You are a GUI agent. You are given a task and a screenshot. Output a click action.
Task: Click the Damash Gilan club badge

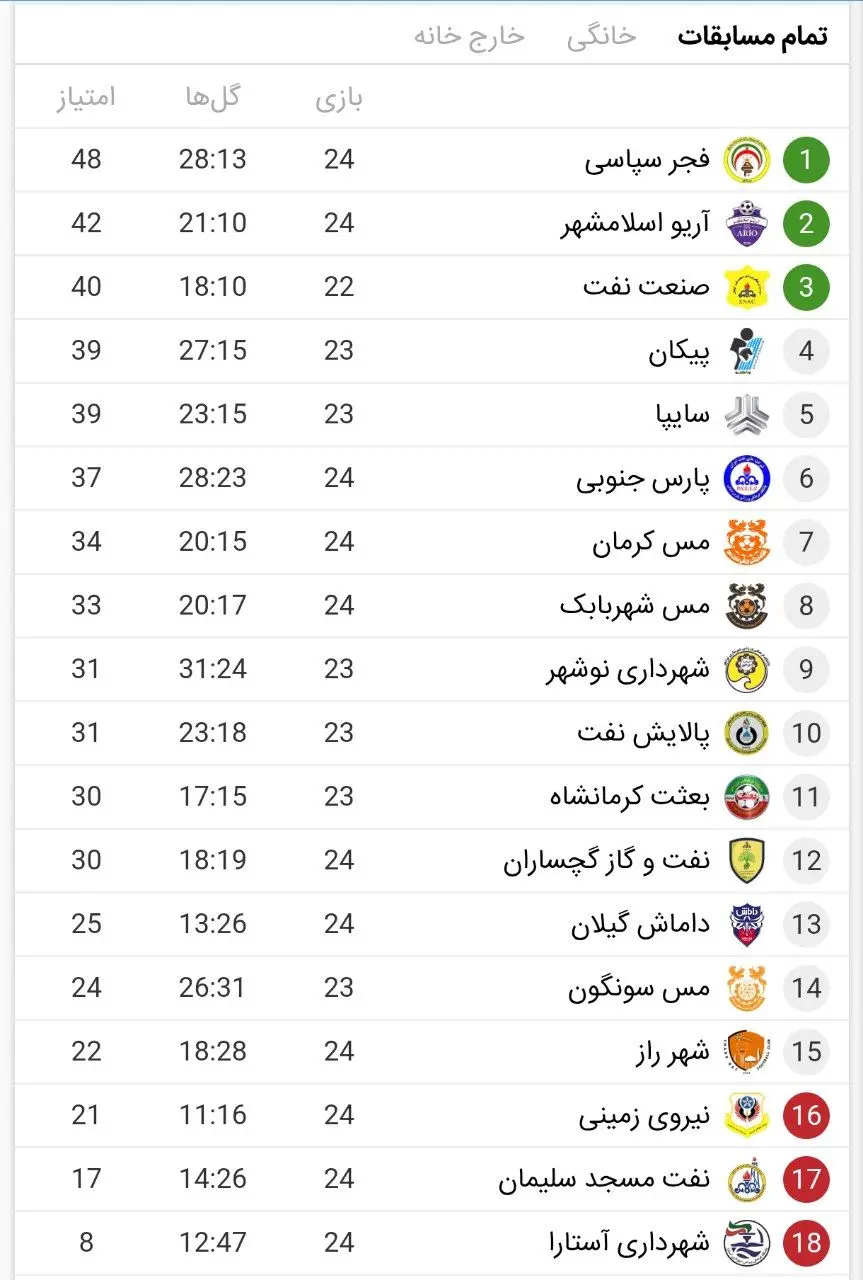746,924
